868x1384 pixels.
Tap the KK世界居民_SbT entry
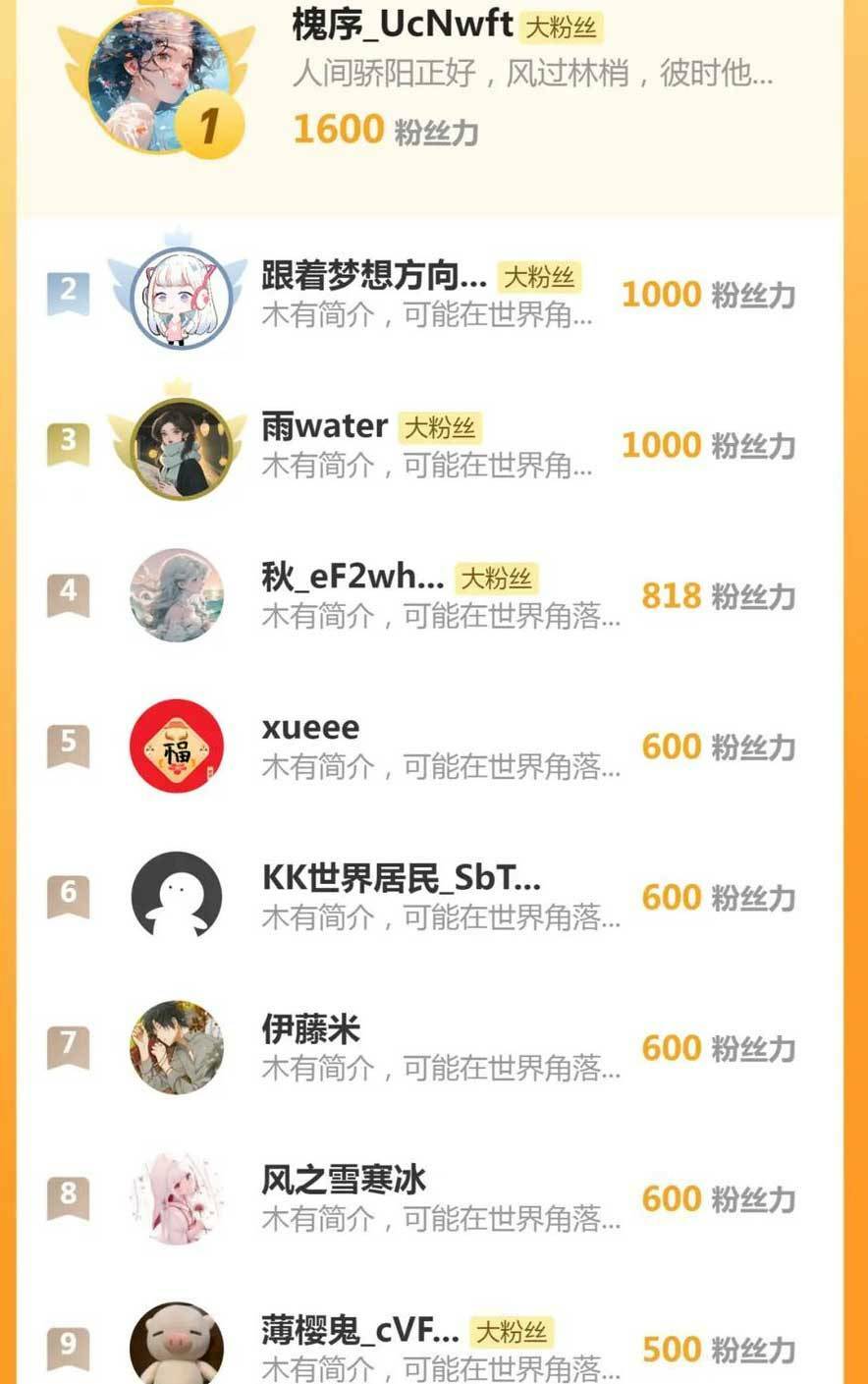point(400,878)
